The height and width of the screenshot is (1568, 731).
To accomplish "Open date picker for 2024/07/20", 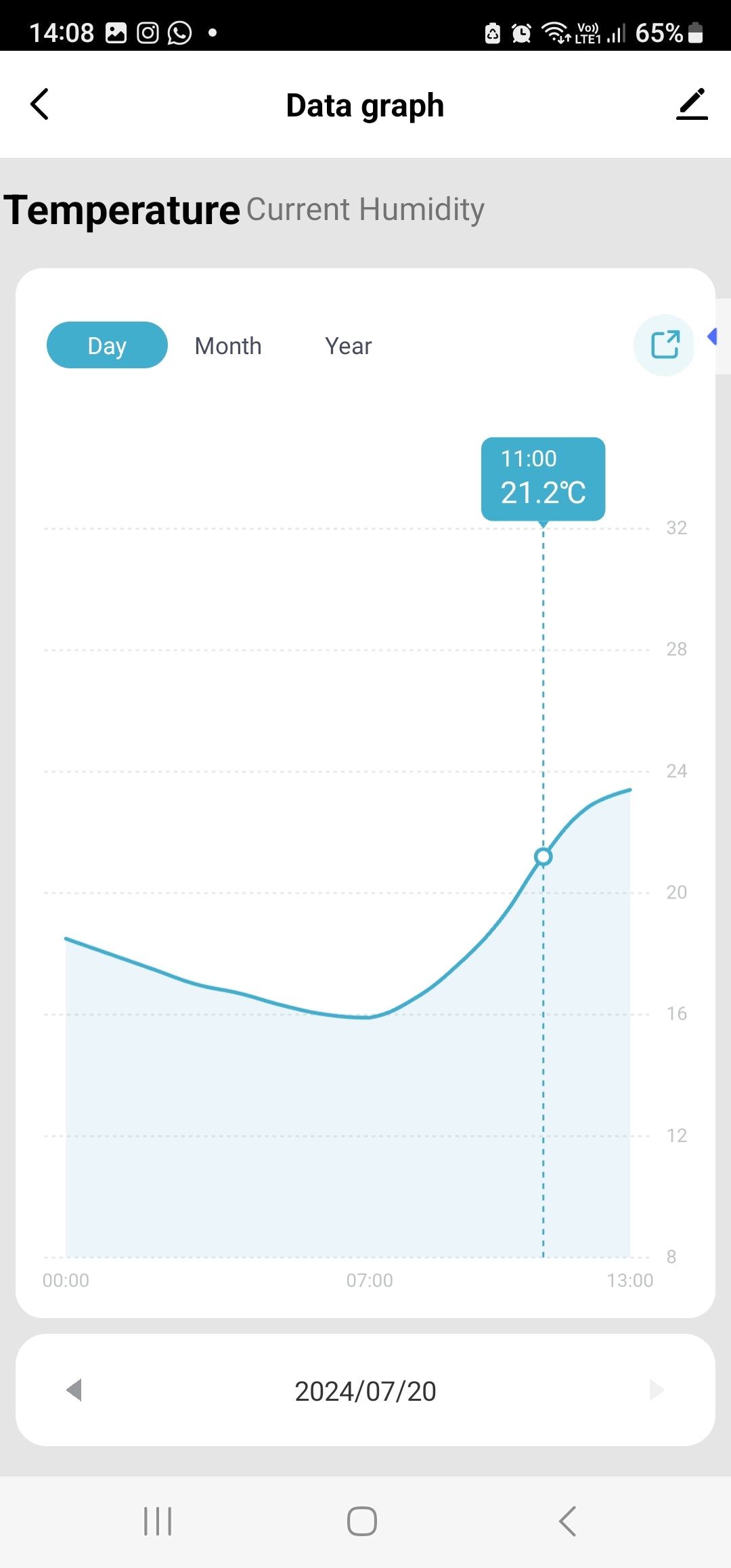I will coord(365,1391).
